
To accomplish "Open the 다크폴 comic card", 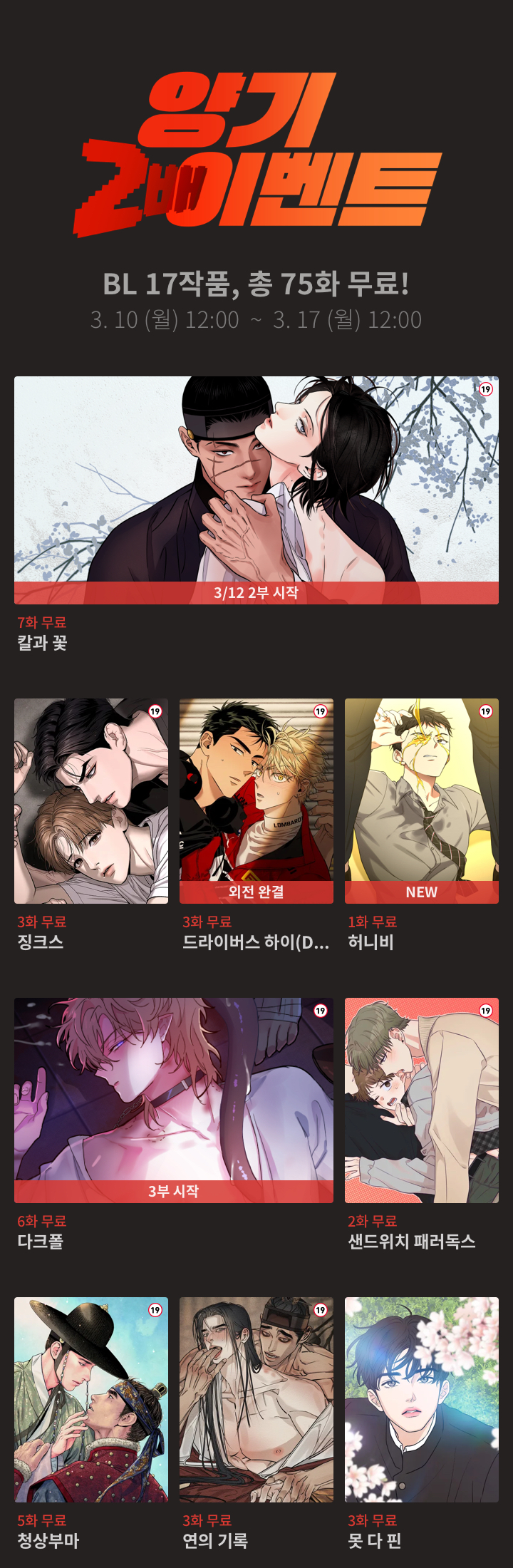I will click(x=174, y=1100).
